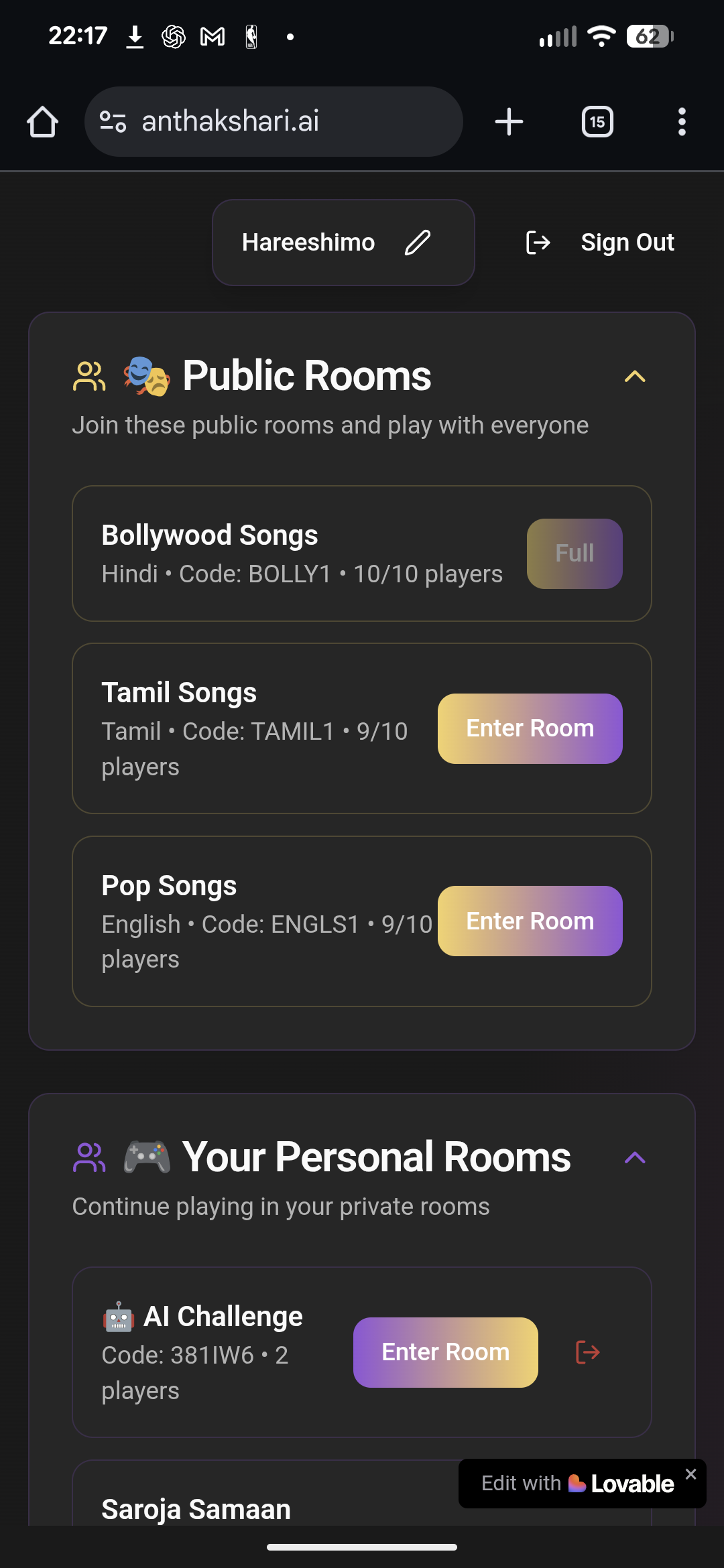This screenshot has width=724, height=1568.
Task: Tap the anthakshari.ai address bar
Action: coord(274,122)
